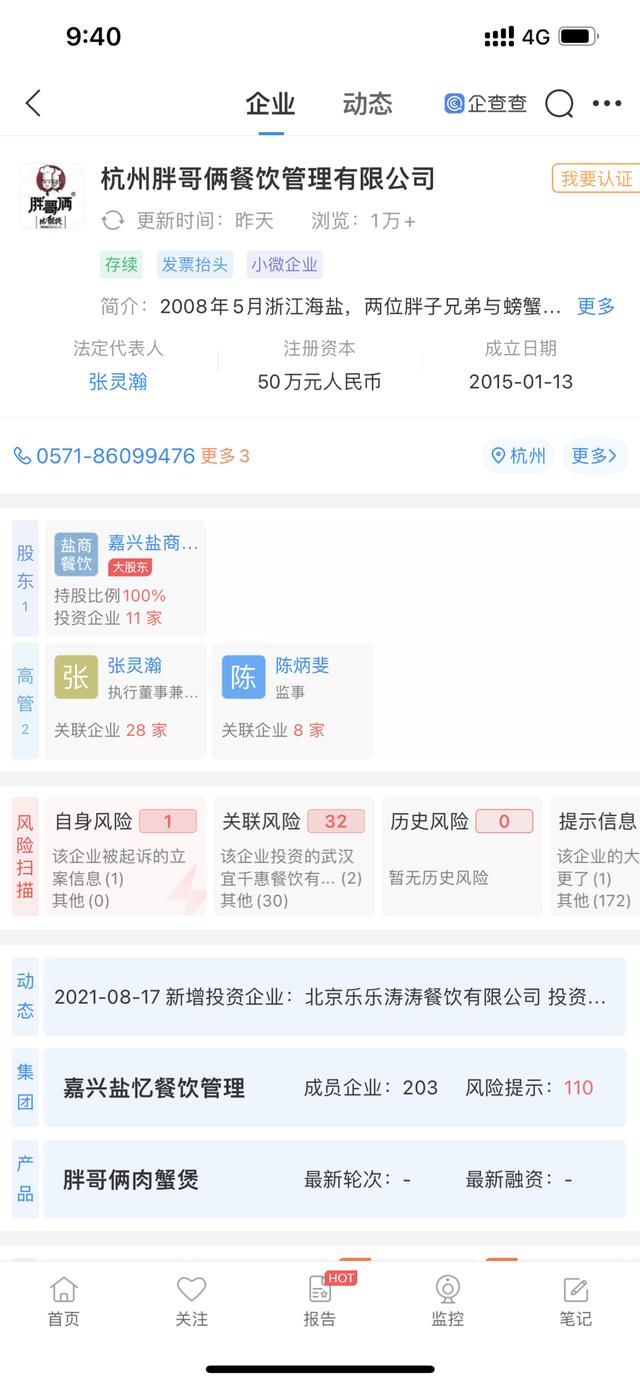
Task: Open the 2021-08-17 新增投资企业 news row
Action: pos(335,996)
